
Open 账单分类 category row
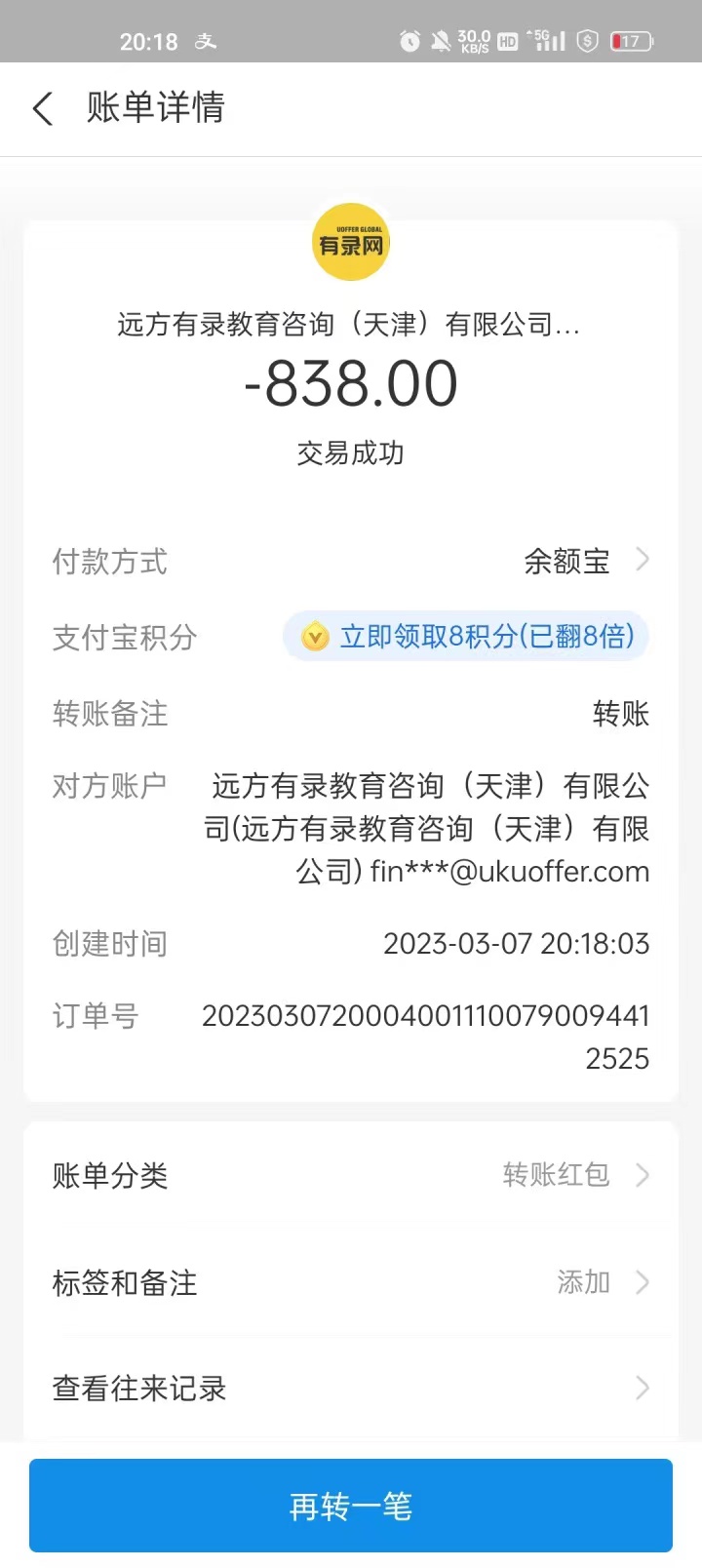point(351,1175)
